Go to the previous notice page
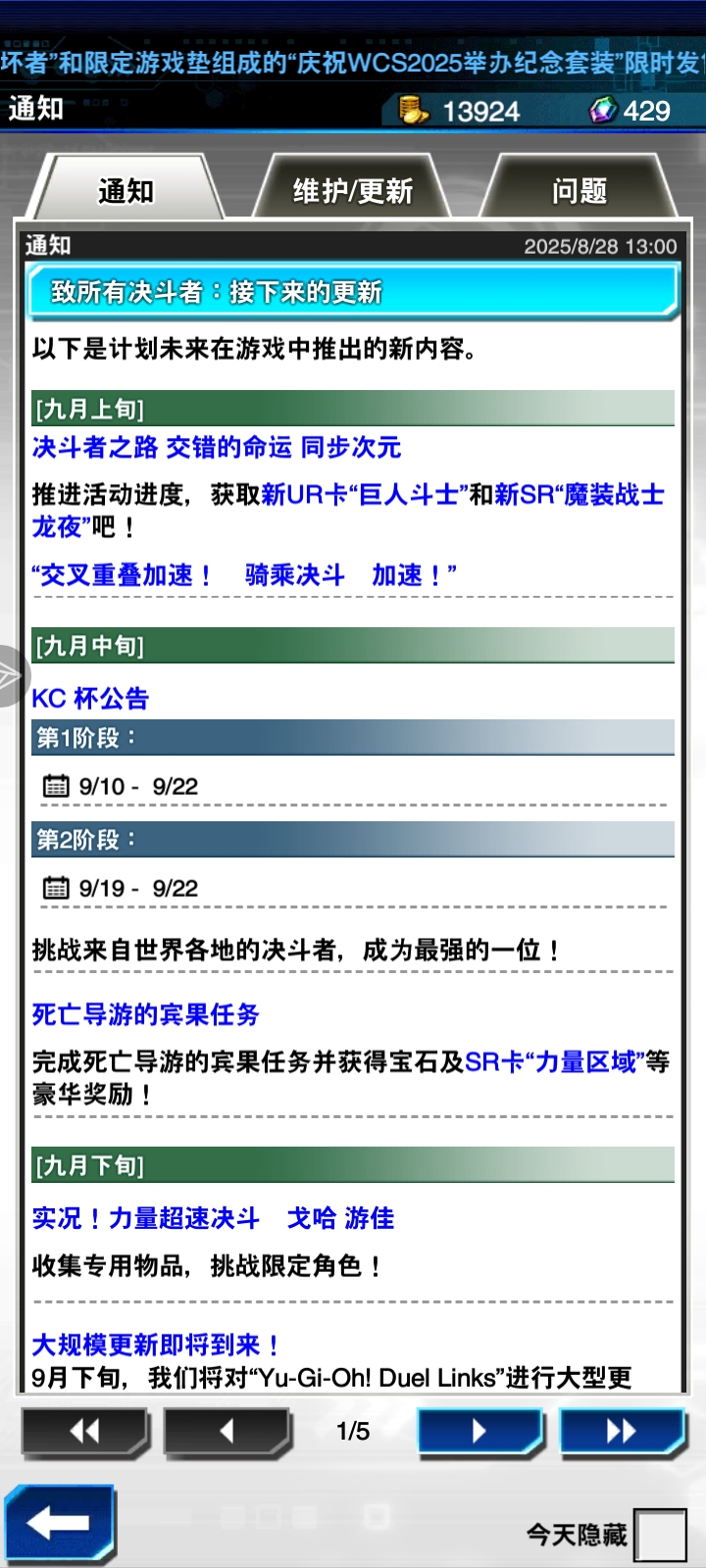The width and height of the screenshot is (706, 1568). [227, 1432]
